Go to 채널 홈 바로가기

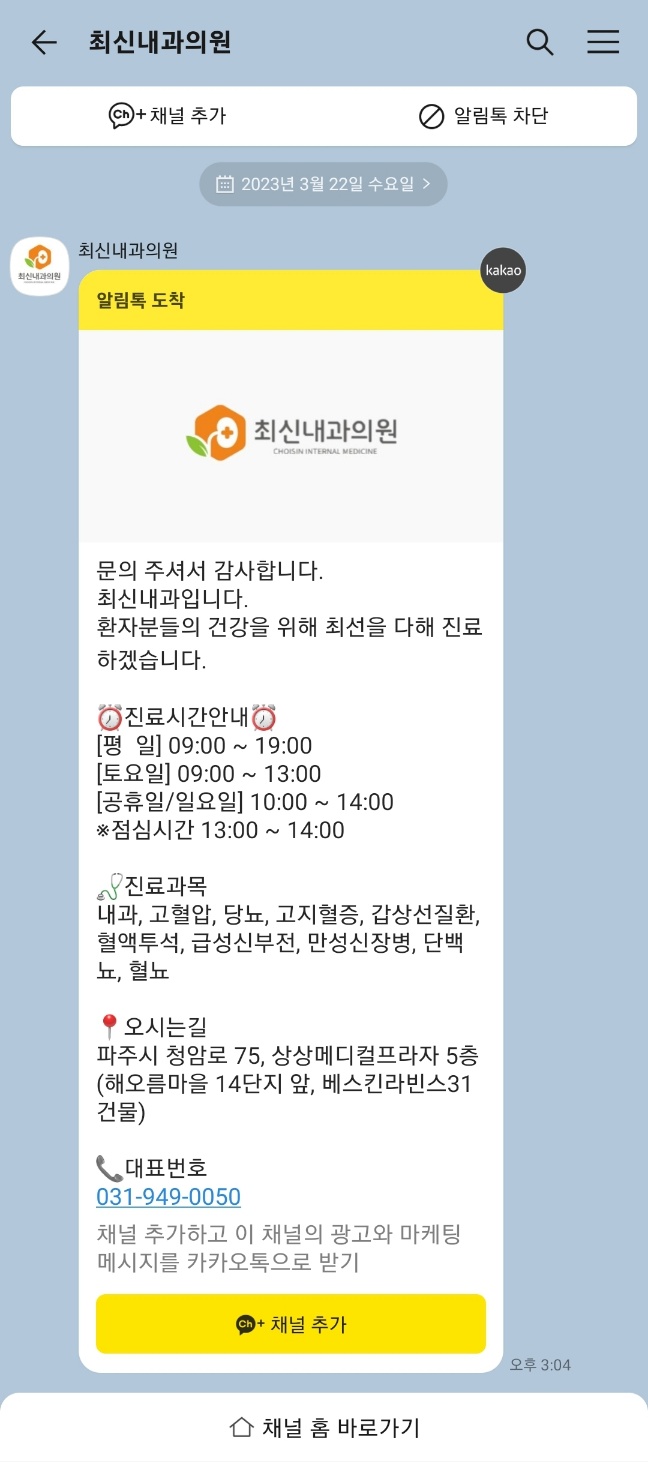point(324,1427)
